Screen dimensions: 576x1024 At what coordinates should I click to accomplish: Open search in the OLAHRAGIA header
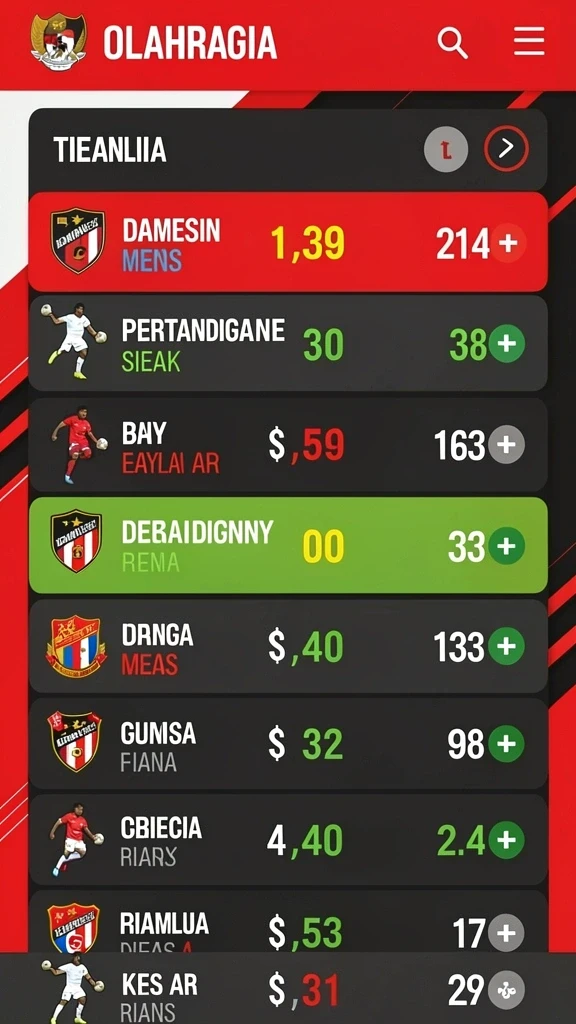(x=452, y=43)
